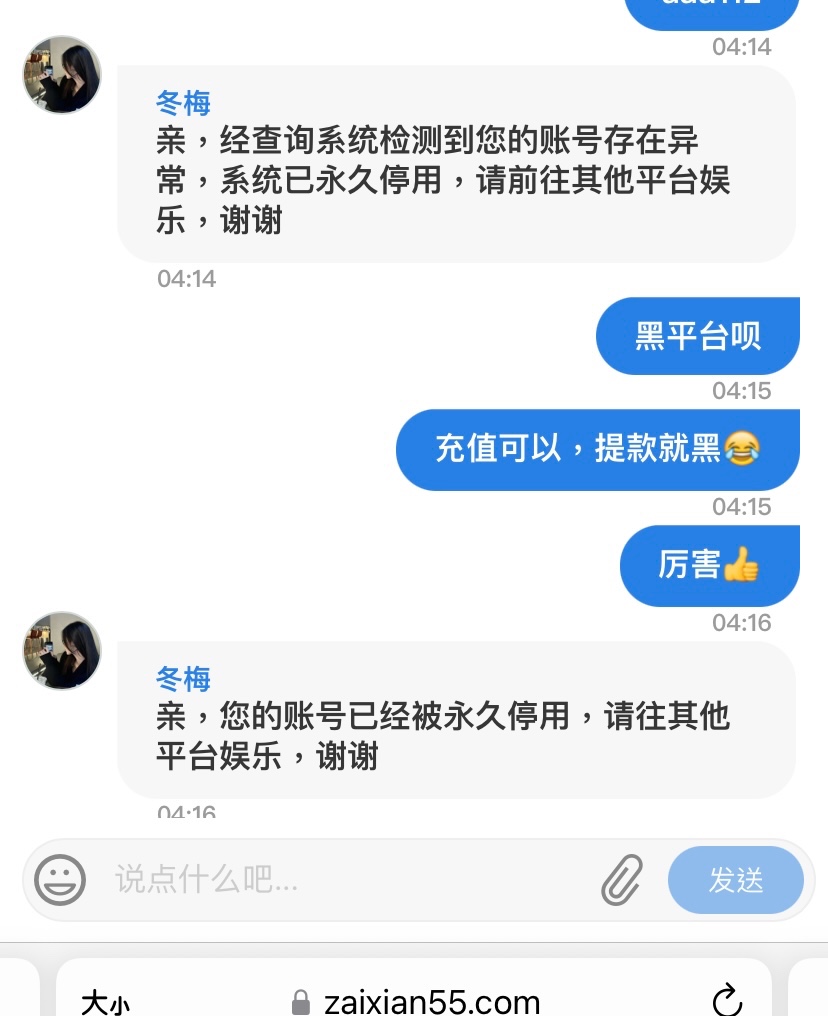This screenshot has width=828, height=1016.
Task: Tap the 黑平台呗 message bubble
Action: pyautogui.click(x=697, y=335)
